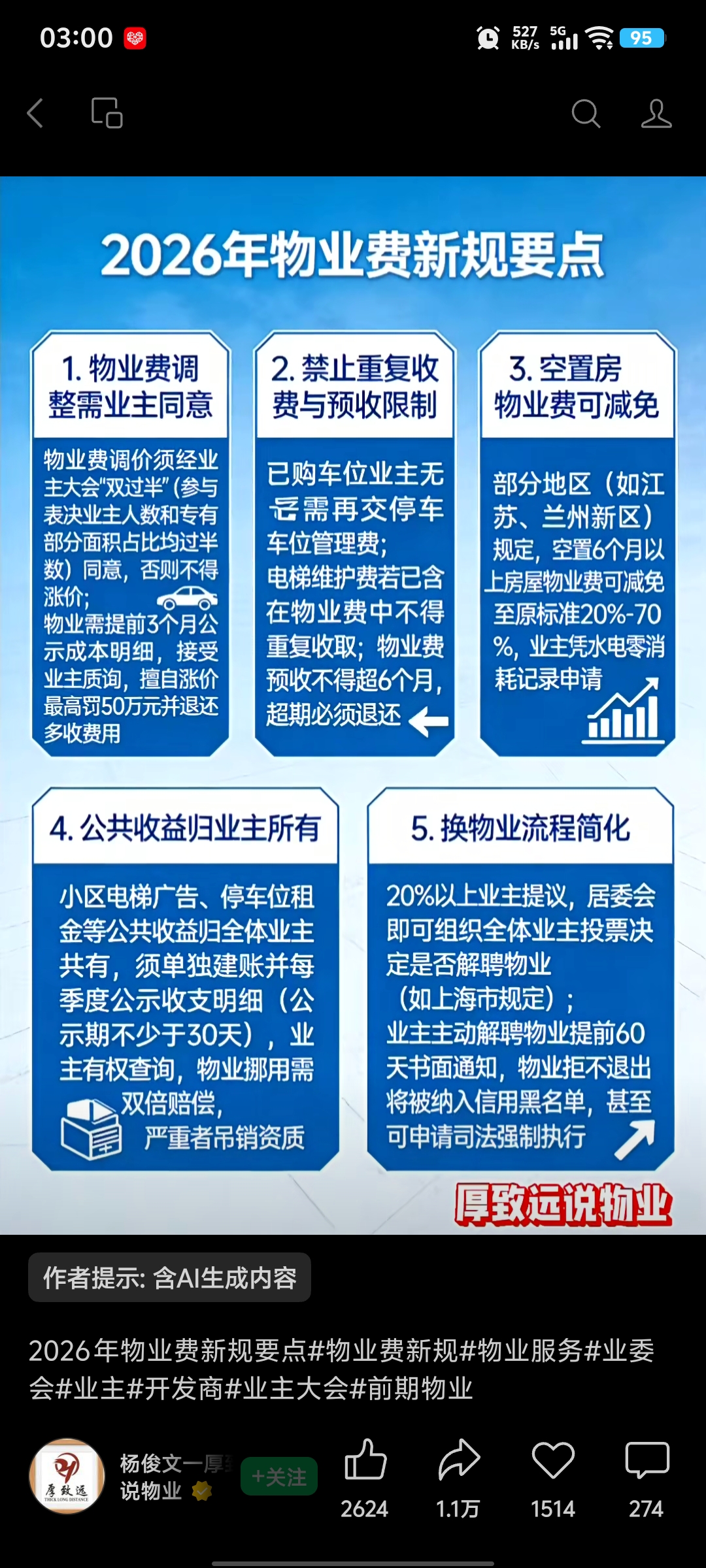
Task: Follow 杨俊文 with the +关注 button
Action: (x=279, y=1476)
